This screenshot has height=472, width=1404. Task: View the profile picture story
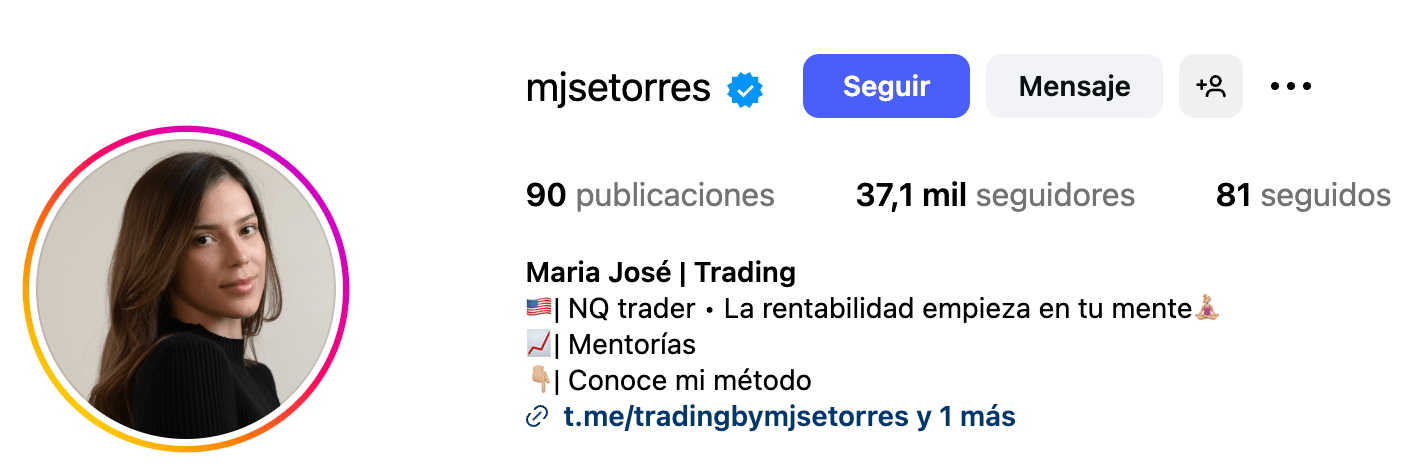pyautogui.click(x=186, y=290)
